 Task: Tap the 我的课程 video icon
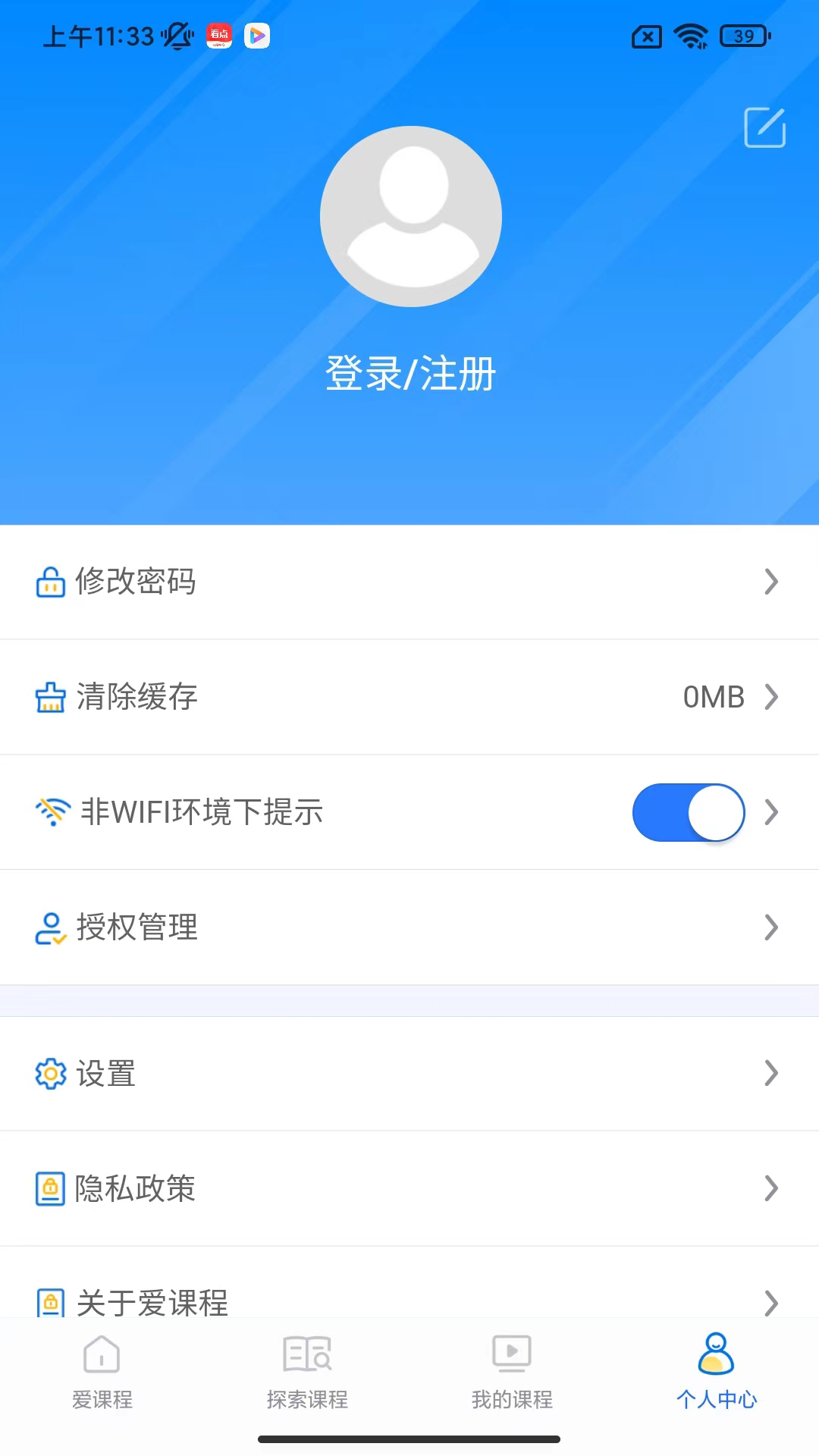pyautogui.click(x=511, y=1354)
